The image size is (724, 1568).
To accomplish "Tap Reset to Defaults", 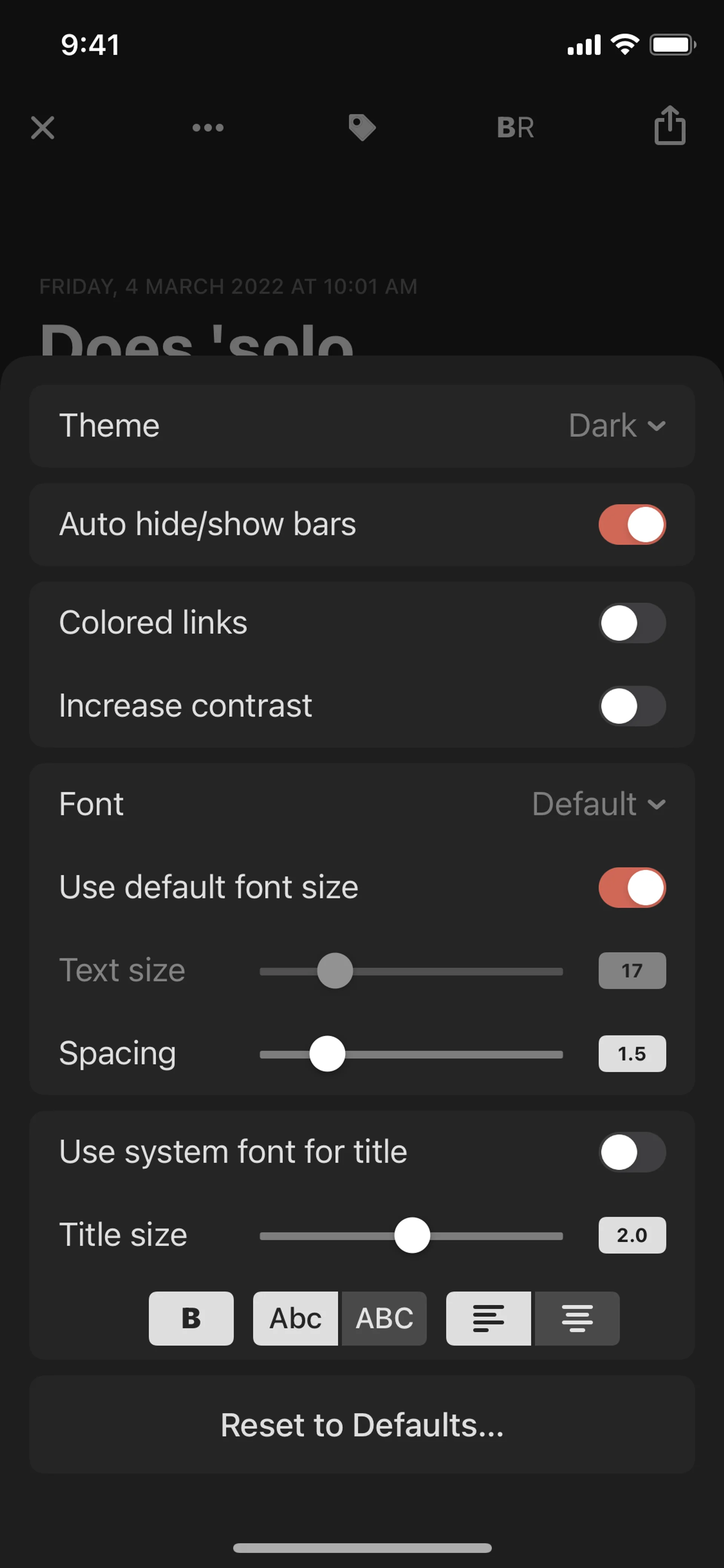I will point(362,1425).
